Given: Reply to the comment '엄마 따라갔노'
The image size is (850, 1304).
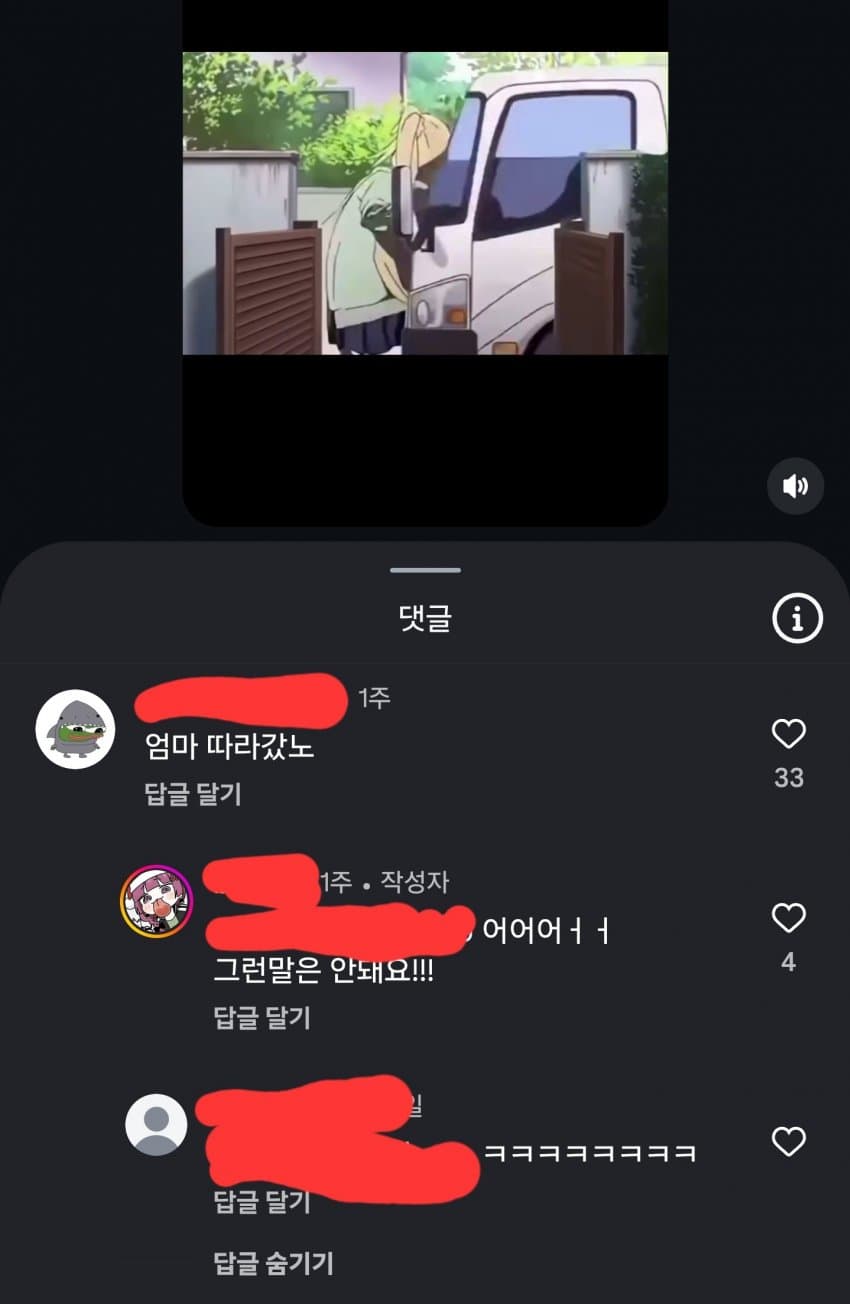Looking at the screenshot, I should pos(193,794).
